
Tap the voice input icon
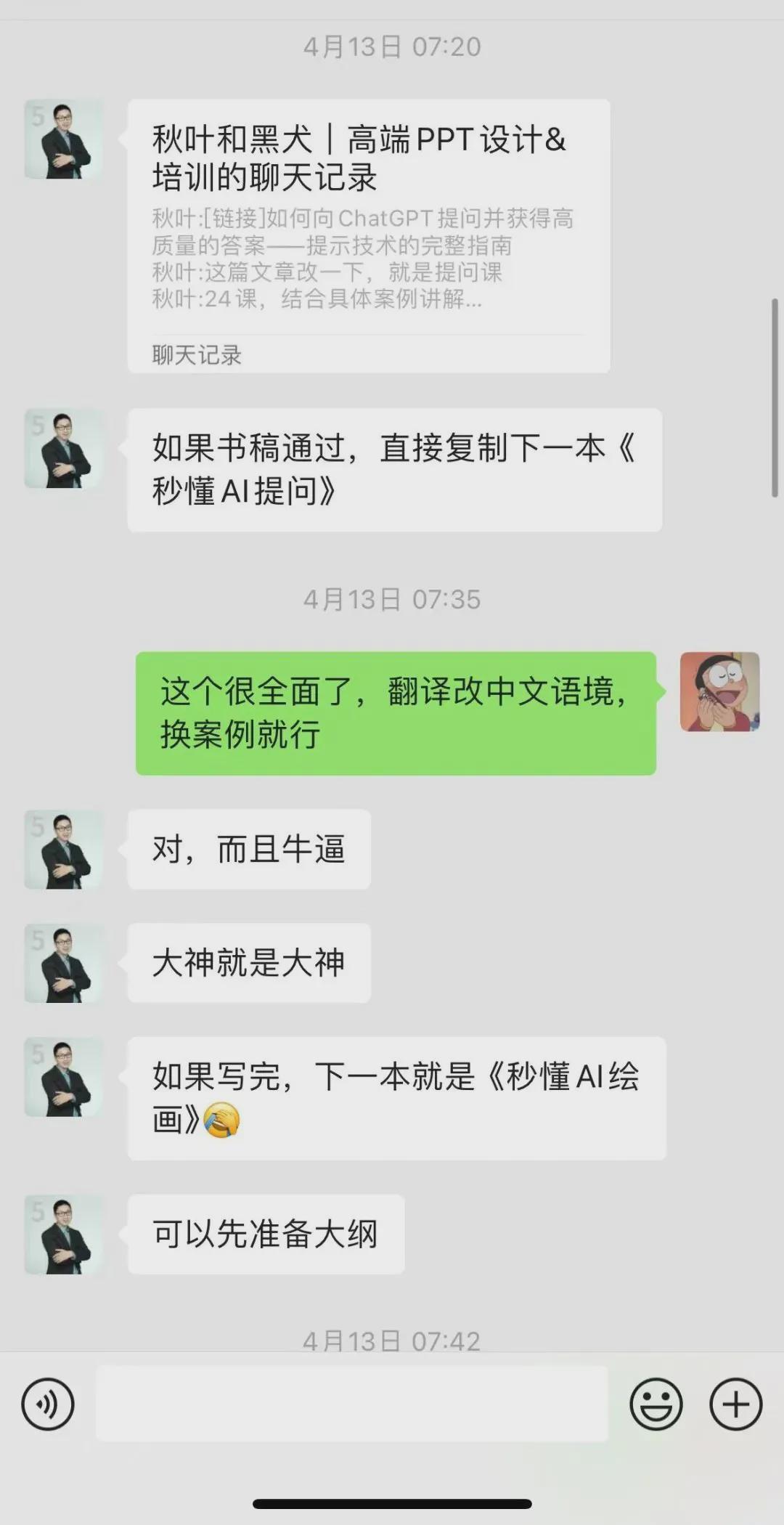click(48, 1404)
